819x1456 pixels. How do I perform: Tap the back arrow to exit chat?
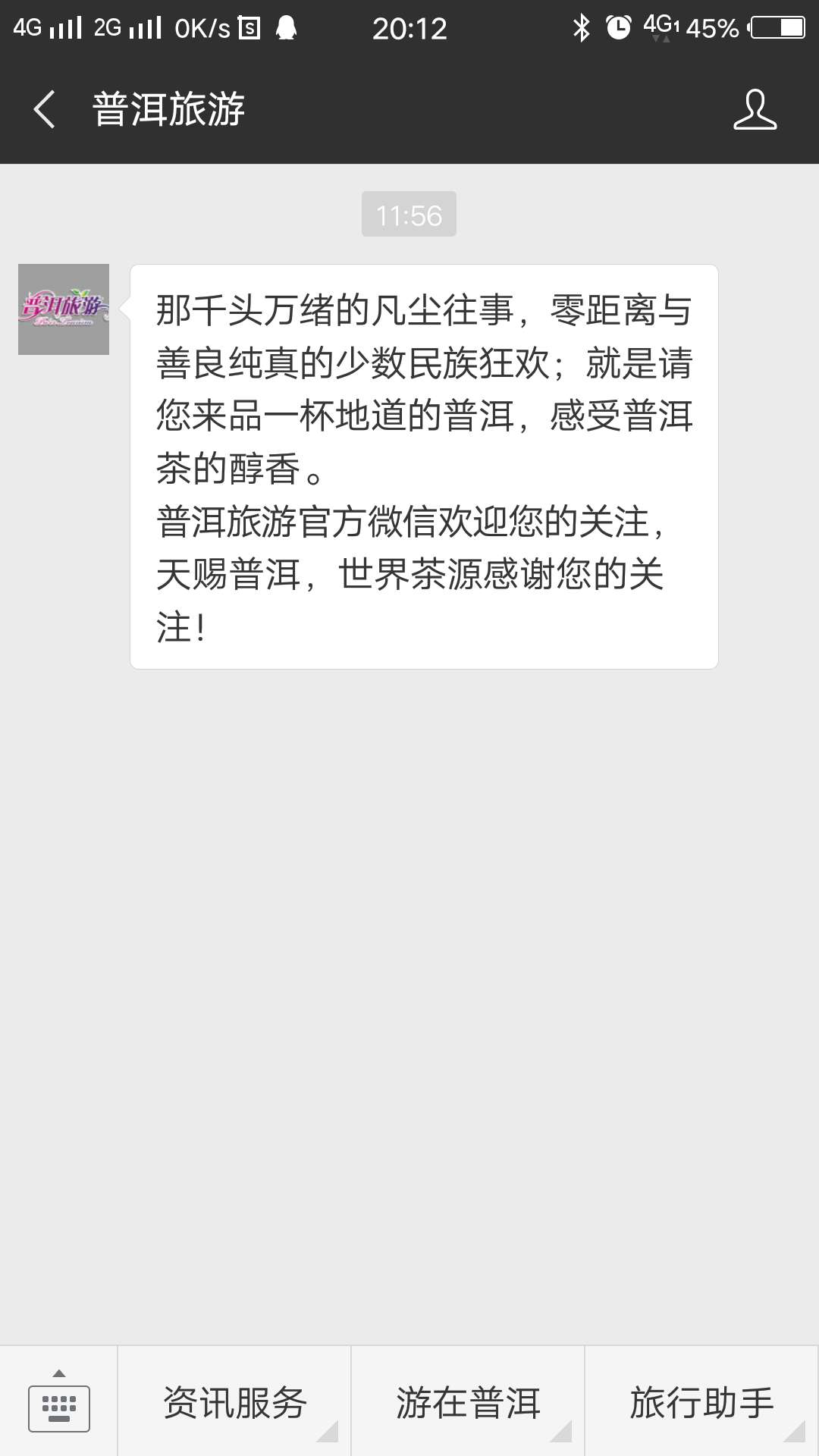click(x=43, y=110)
